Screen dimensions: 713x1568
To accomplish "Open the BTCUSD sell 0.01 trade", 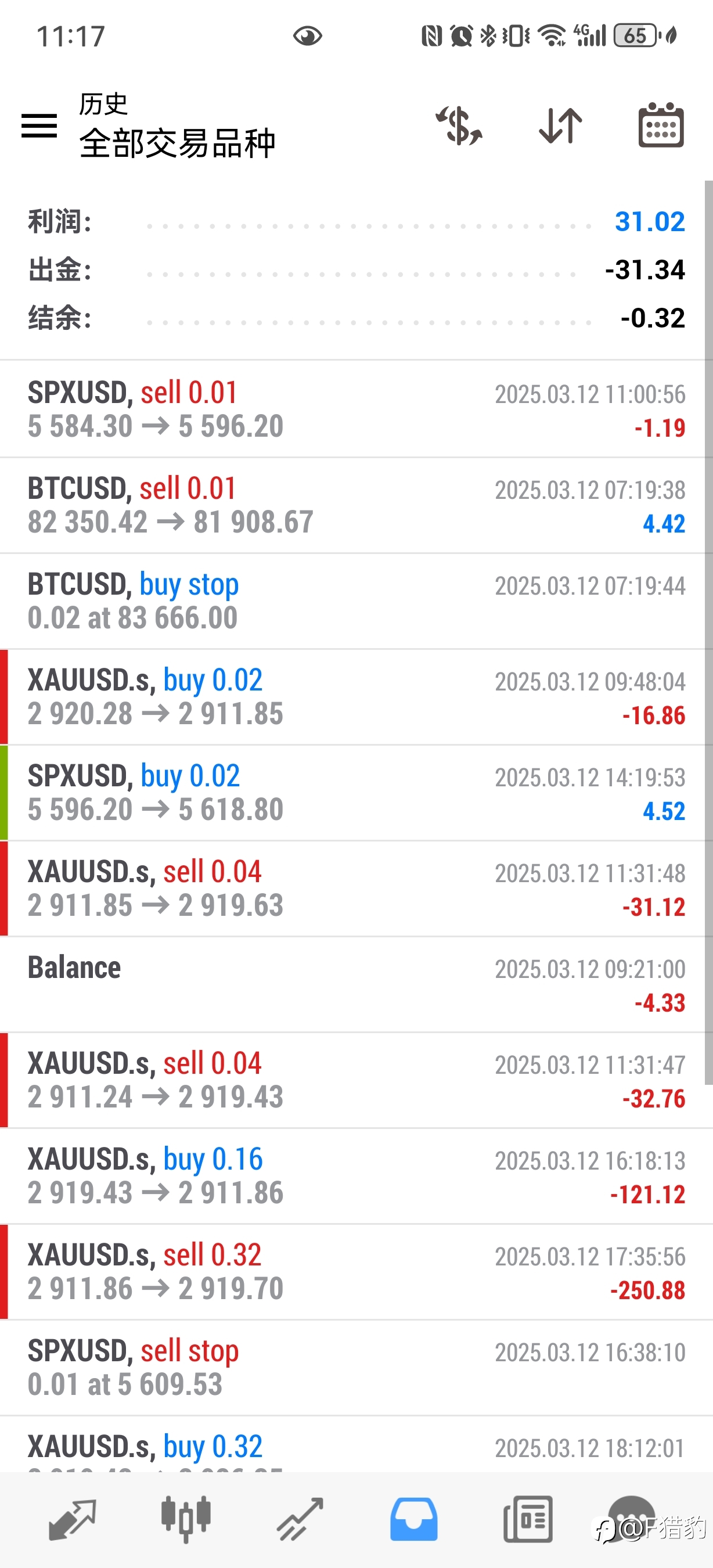I will [356, 505].
